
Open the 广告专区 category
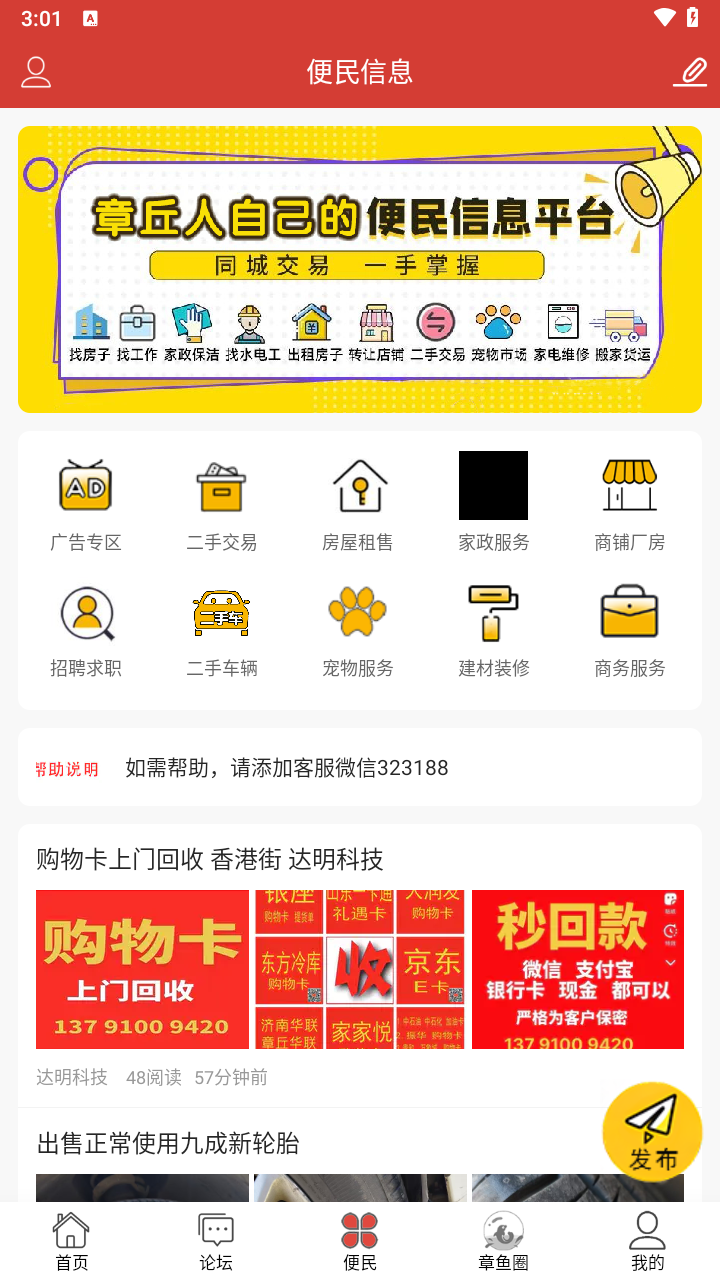[x=86, y=502]
